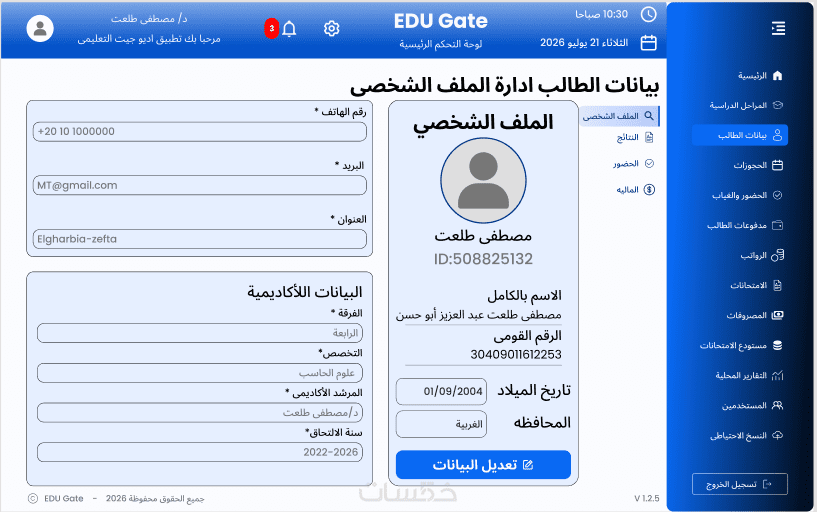Screen dimensions: 817x512
Task: Switch to الحضور sub-tab
Action: (x=634, y=164)
